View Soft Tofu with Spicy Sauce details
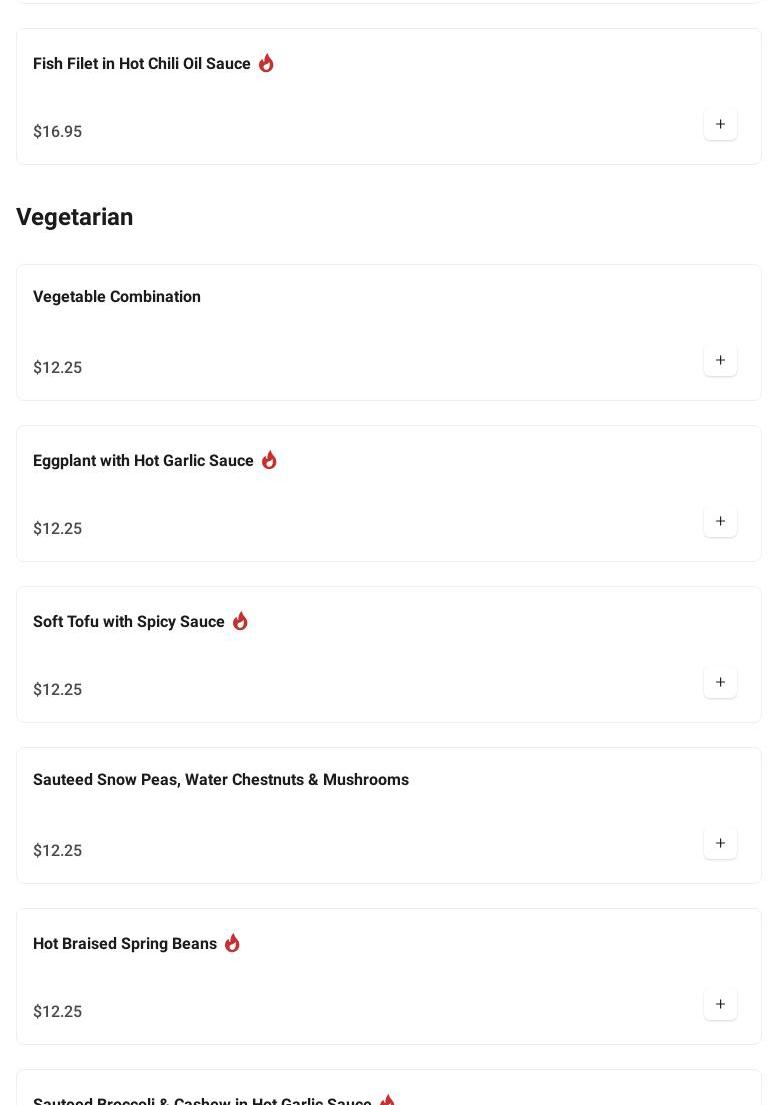 pyautogui.click(x=129, y=622)
